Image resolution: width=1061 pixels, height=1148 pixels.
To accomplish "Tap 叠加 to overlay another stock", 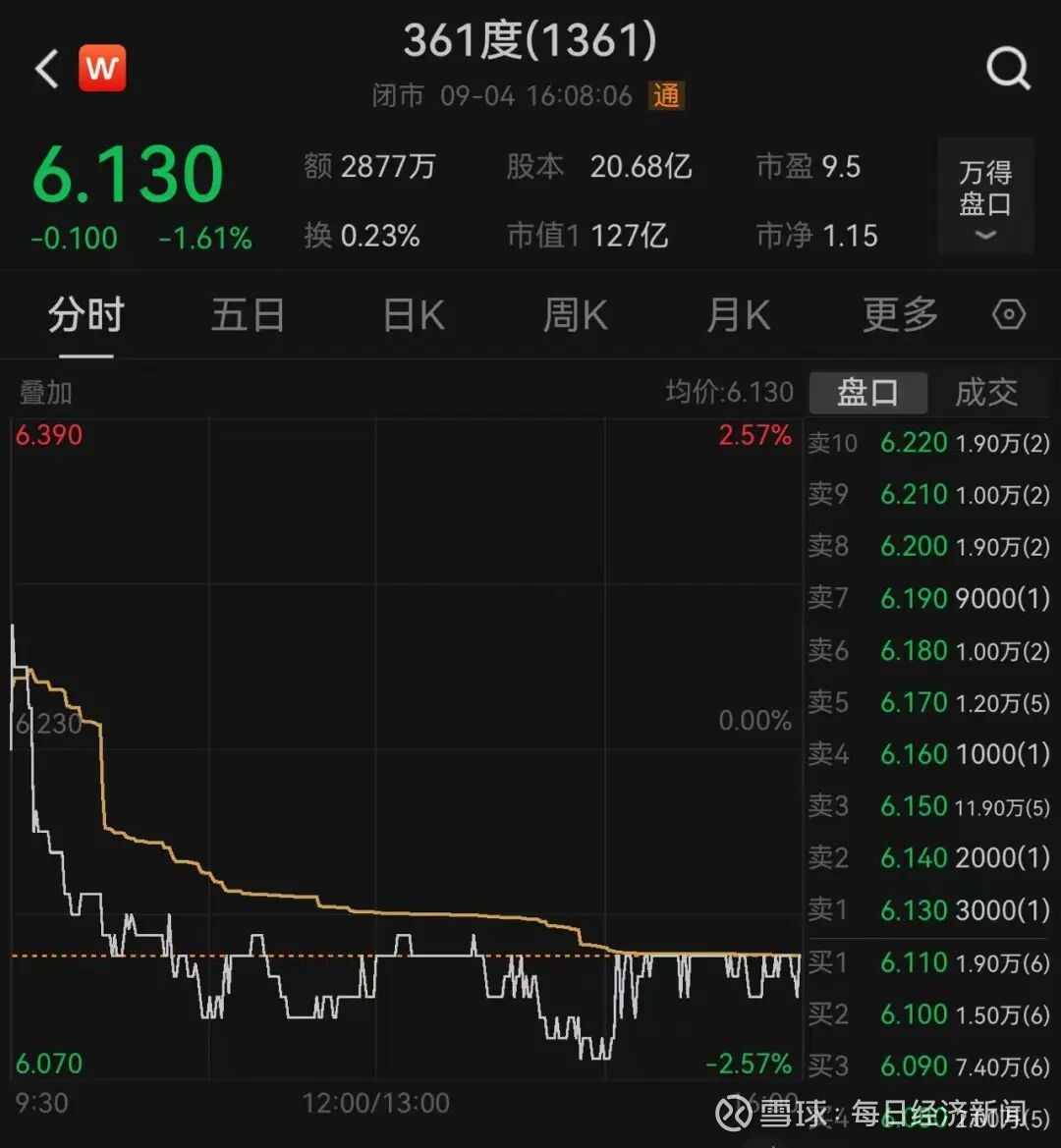I will pos(45,393).
